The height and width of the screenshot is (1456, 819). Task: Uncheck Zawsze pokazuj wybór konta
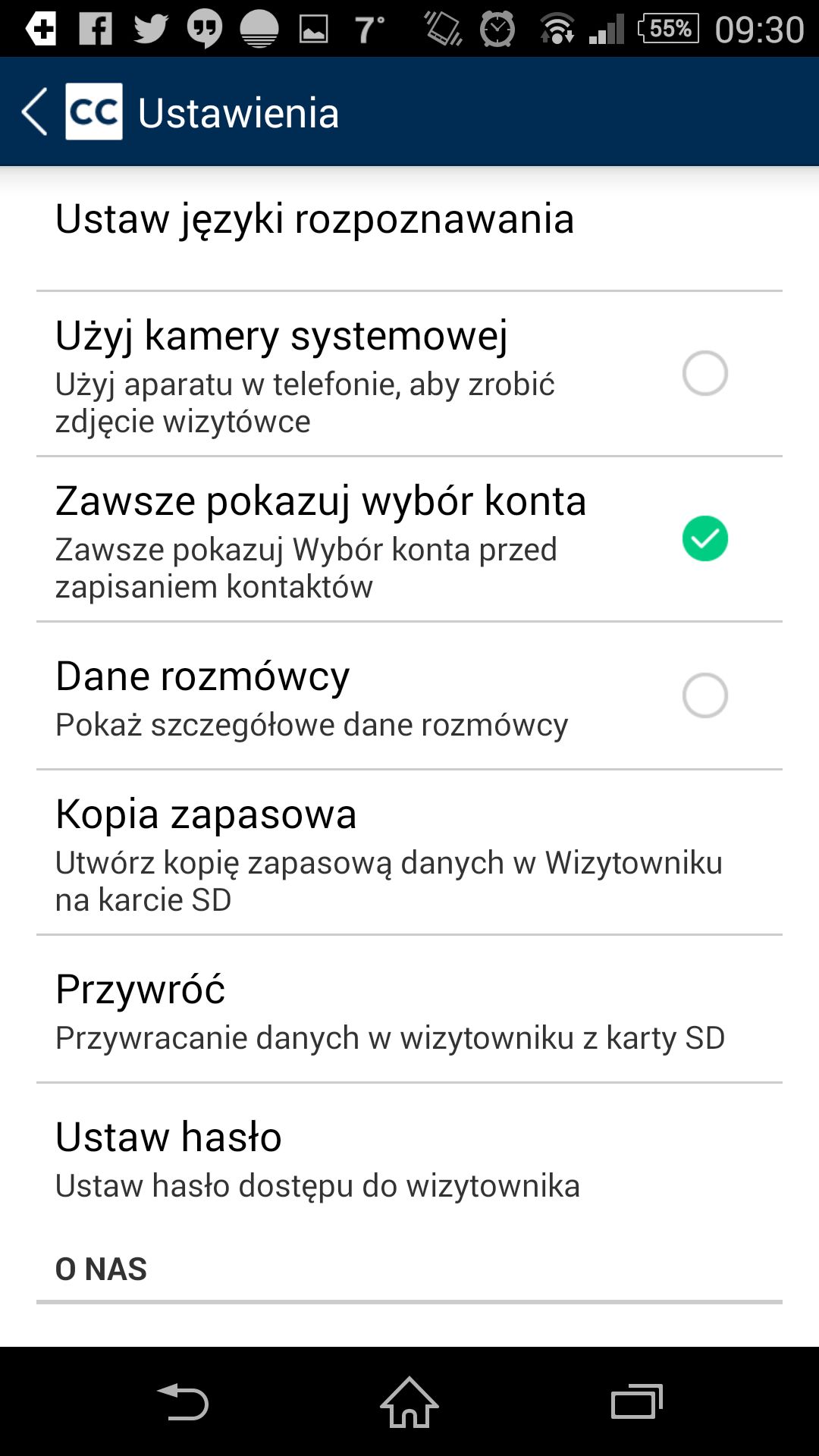[704, 538]
